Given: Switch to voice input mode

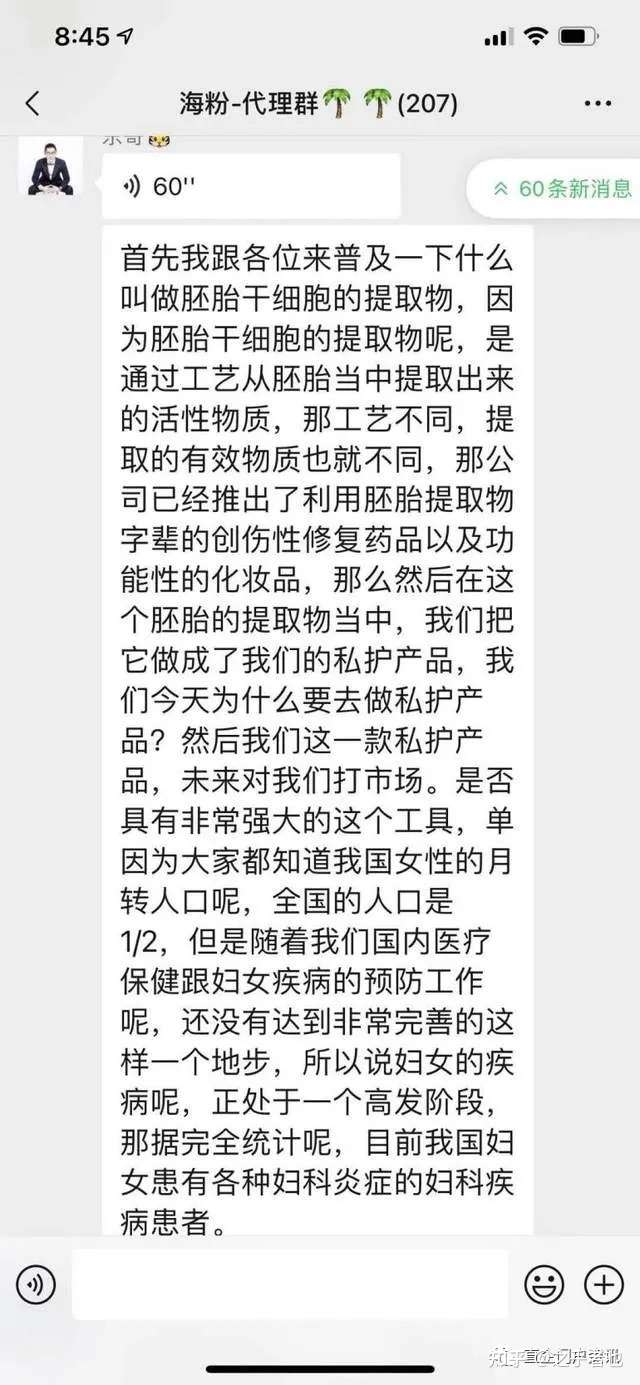Looking at the screenshot, I should [x=36, y=1284].
